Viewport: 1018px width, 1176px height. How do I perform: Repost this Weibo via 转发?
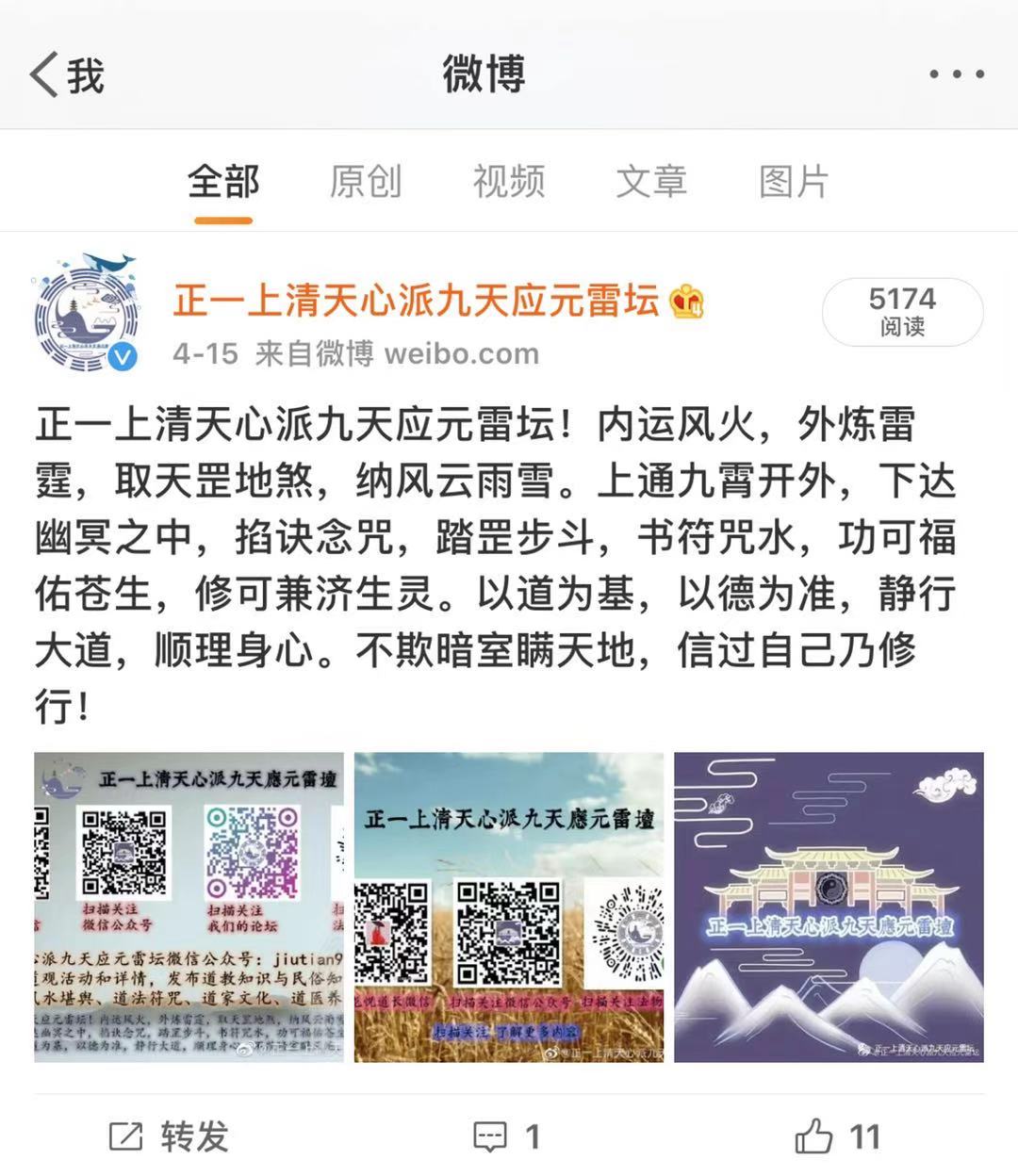(x=170, y=1136)
